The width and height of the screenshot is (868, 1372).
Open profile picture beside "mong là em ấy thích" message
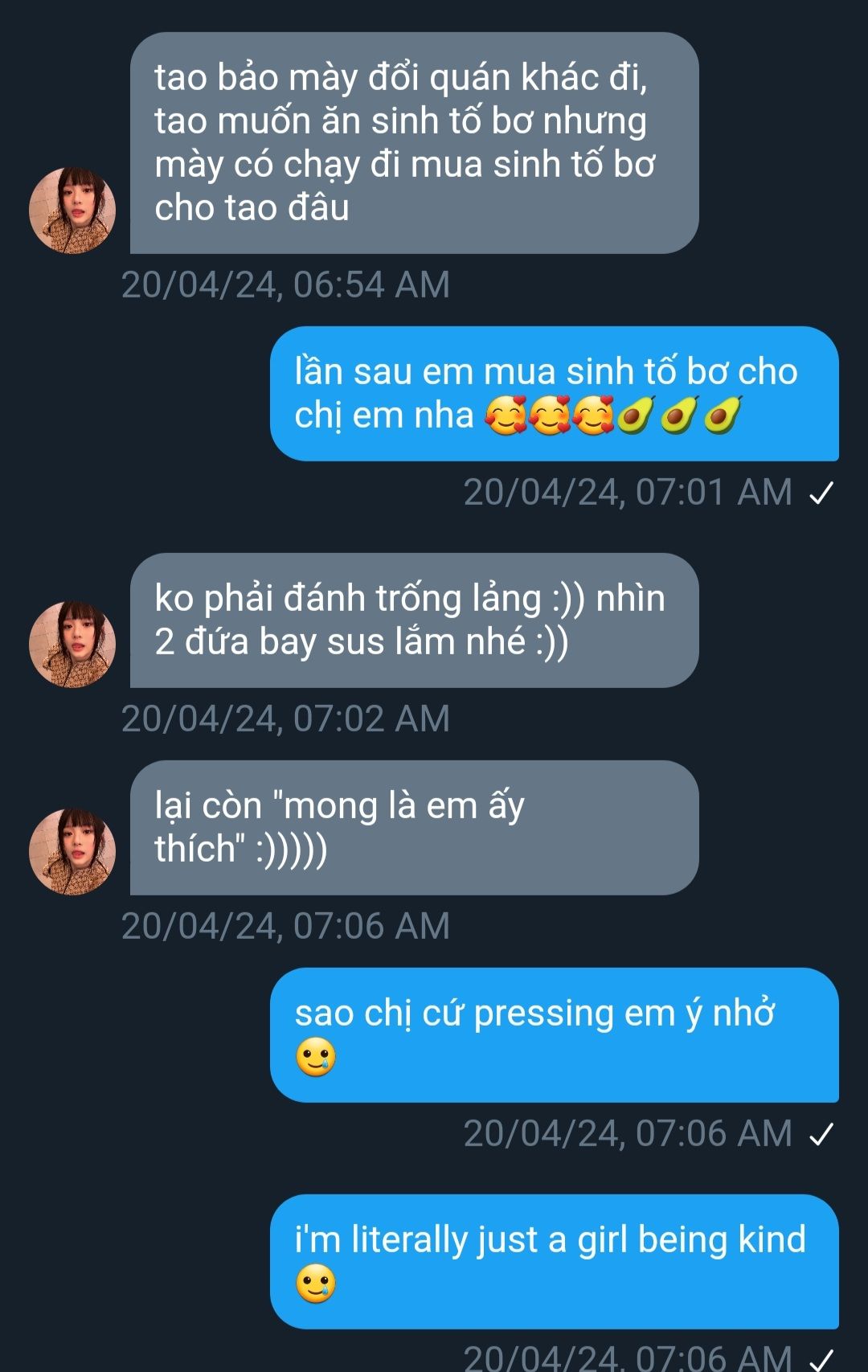tap(72, 852)
